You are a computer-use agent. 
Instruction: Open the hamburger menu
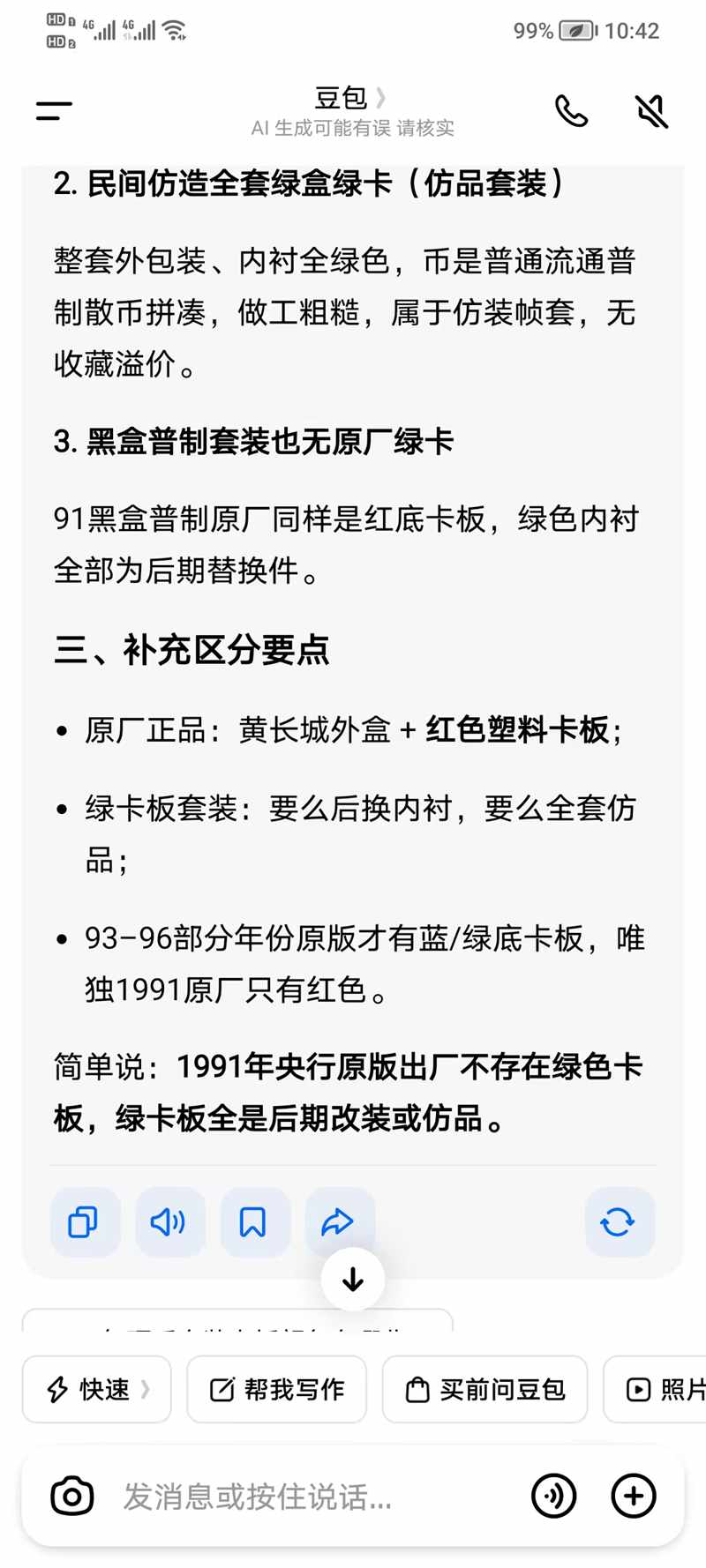coord(54,110)
